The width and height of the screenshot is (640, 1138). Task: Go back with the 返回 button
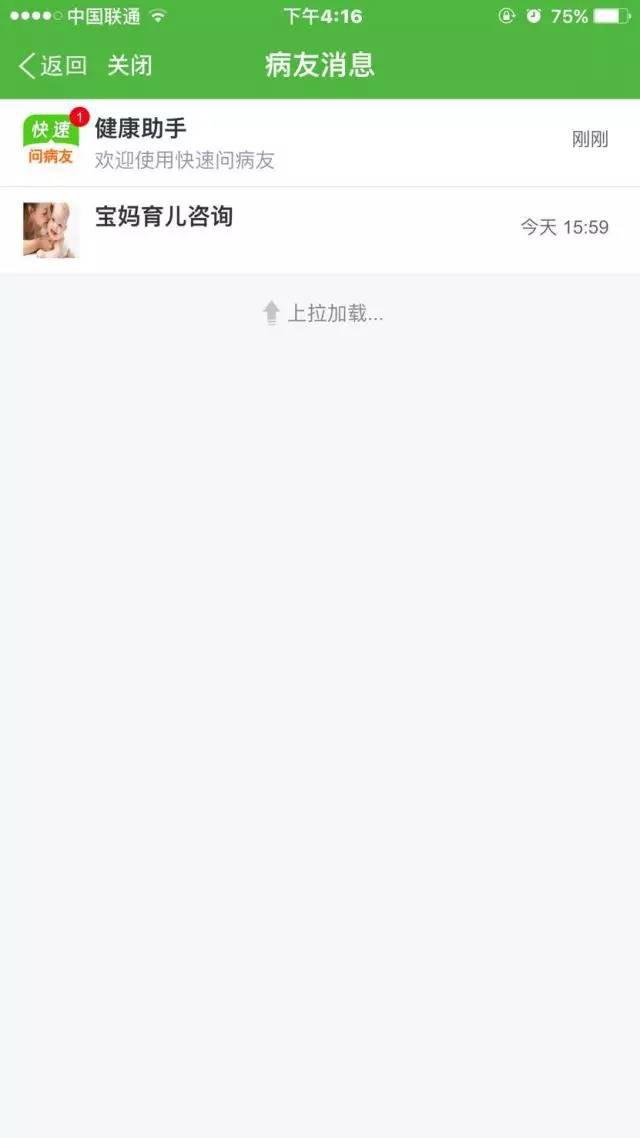[53, 66]
